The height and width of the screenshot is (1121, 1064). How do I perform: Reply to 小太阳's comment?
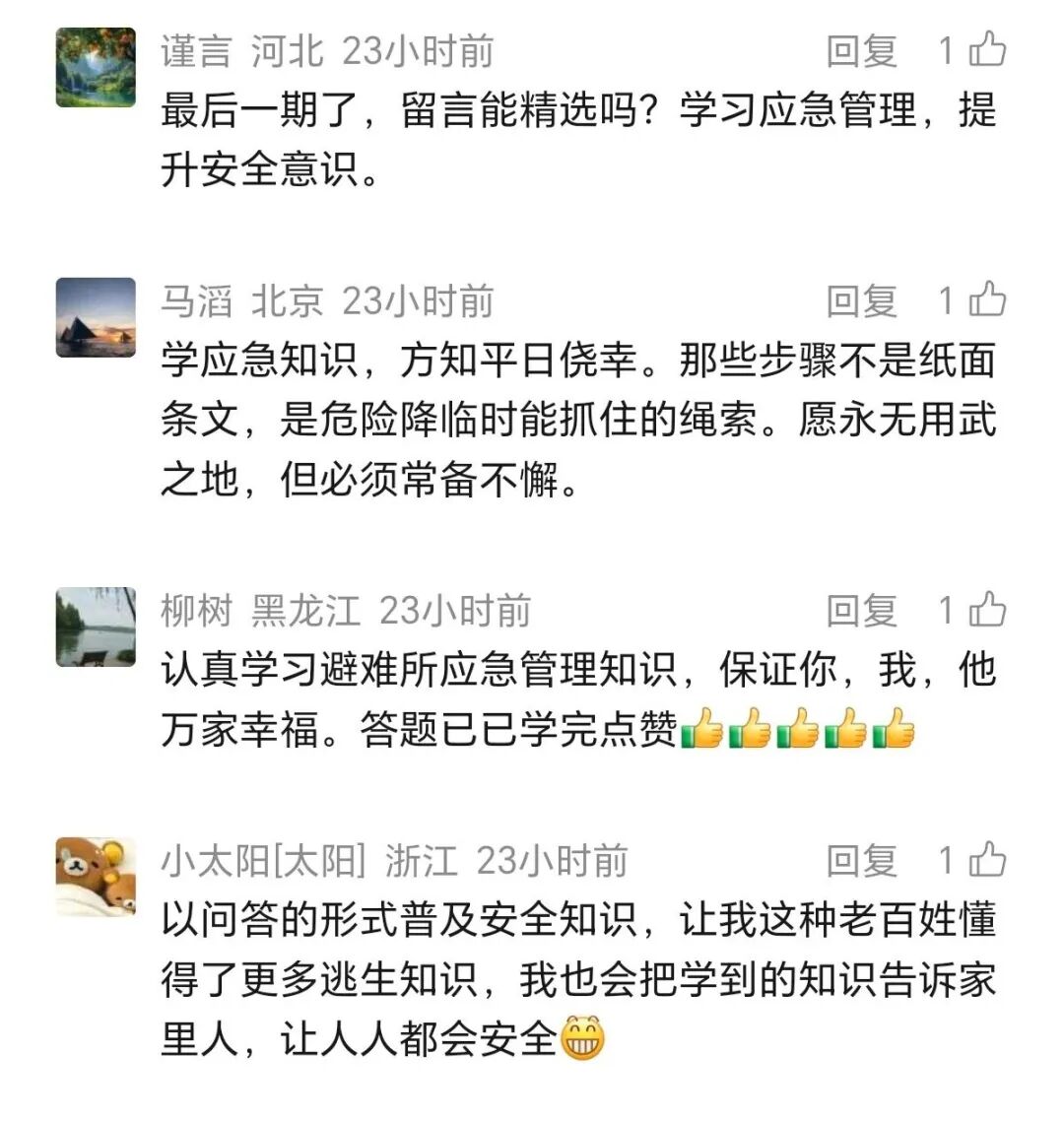tap(861, 861)
